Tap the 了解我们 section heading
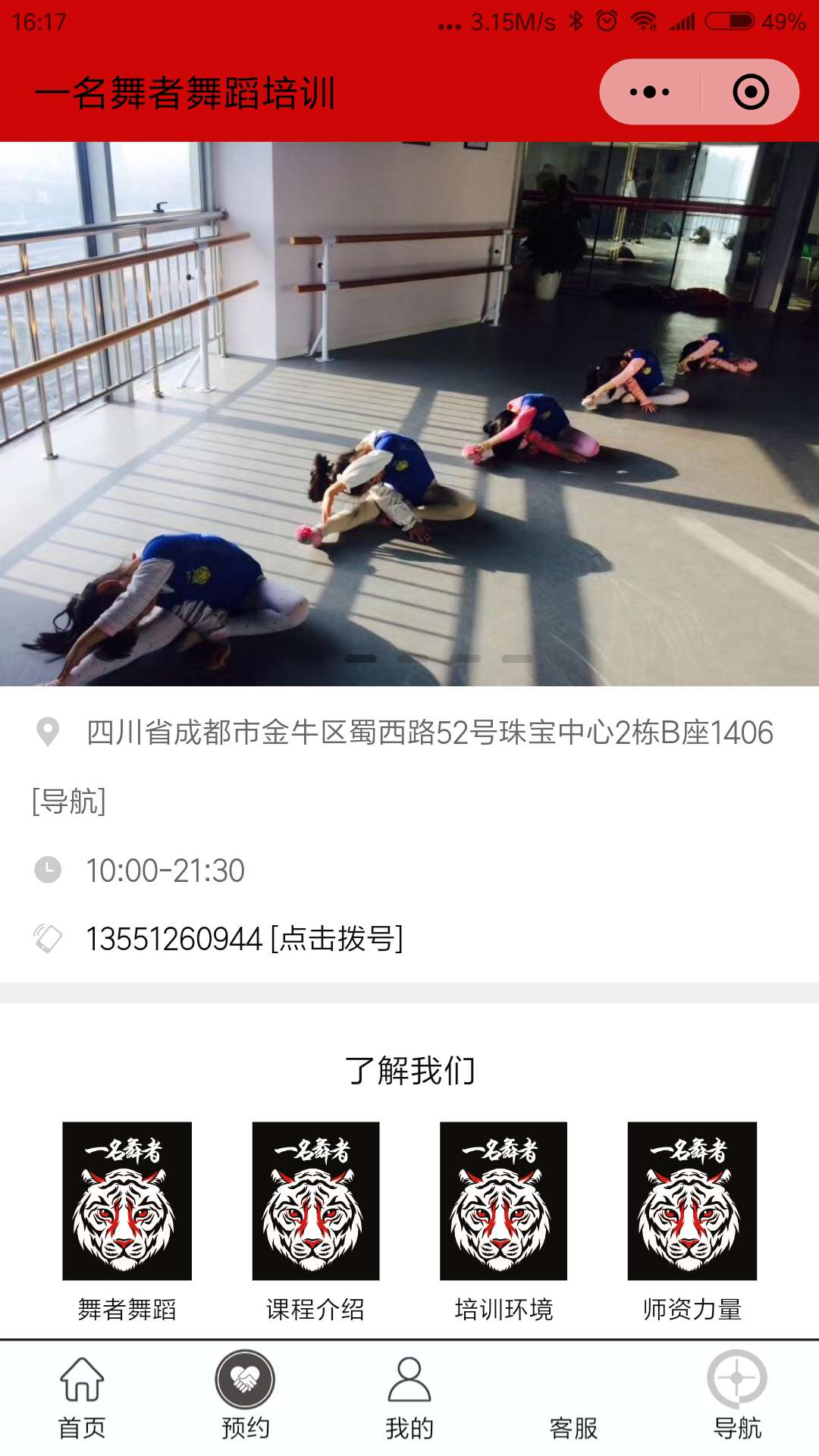The width and height of the screenshot is (819, 1456). [409, 1068]
